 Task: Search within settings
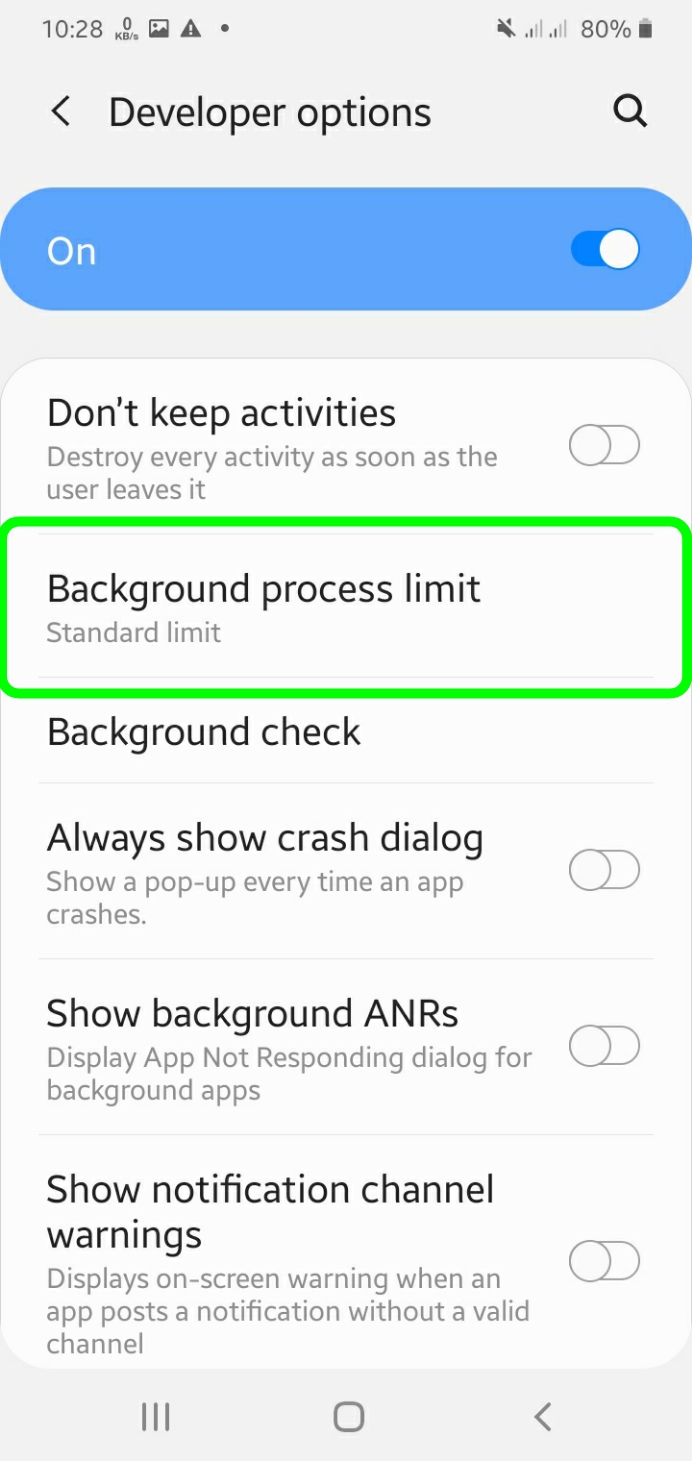(x=629, y=112)
